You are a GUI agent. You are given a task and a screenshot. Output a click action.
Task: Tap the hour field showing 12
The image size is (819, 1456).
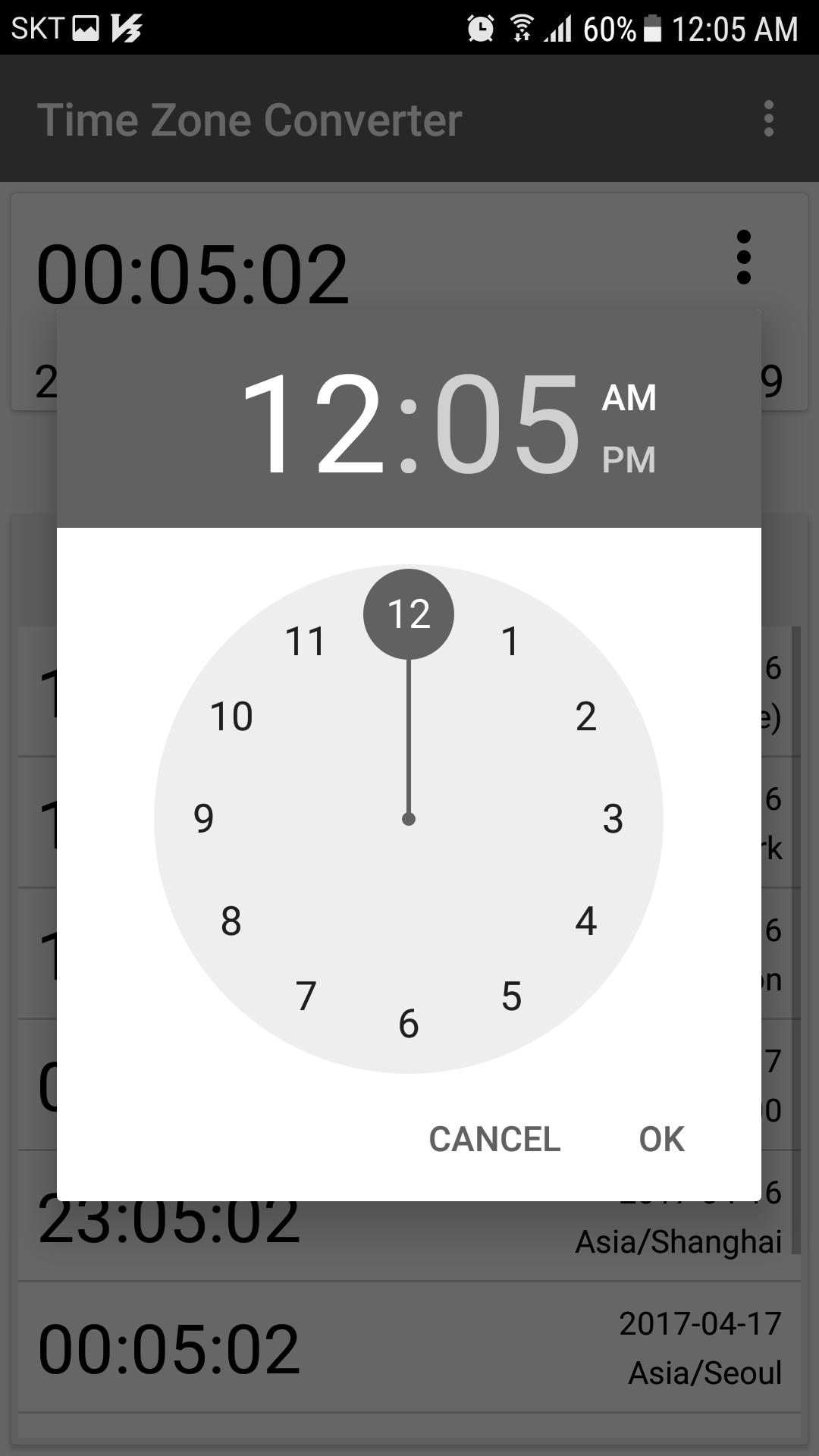click(x=312, y=423)
